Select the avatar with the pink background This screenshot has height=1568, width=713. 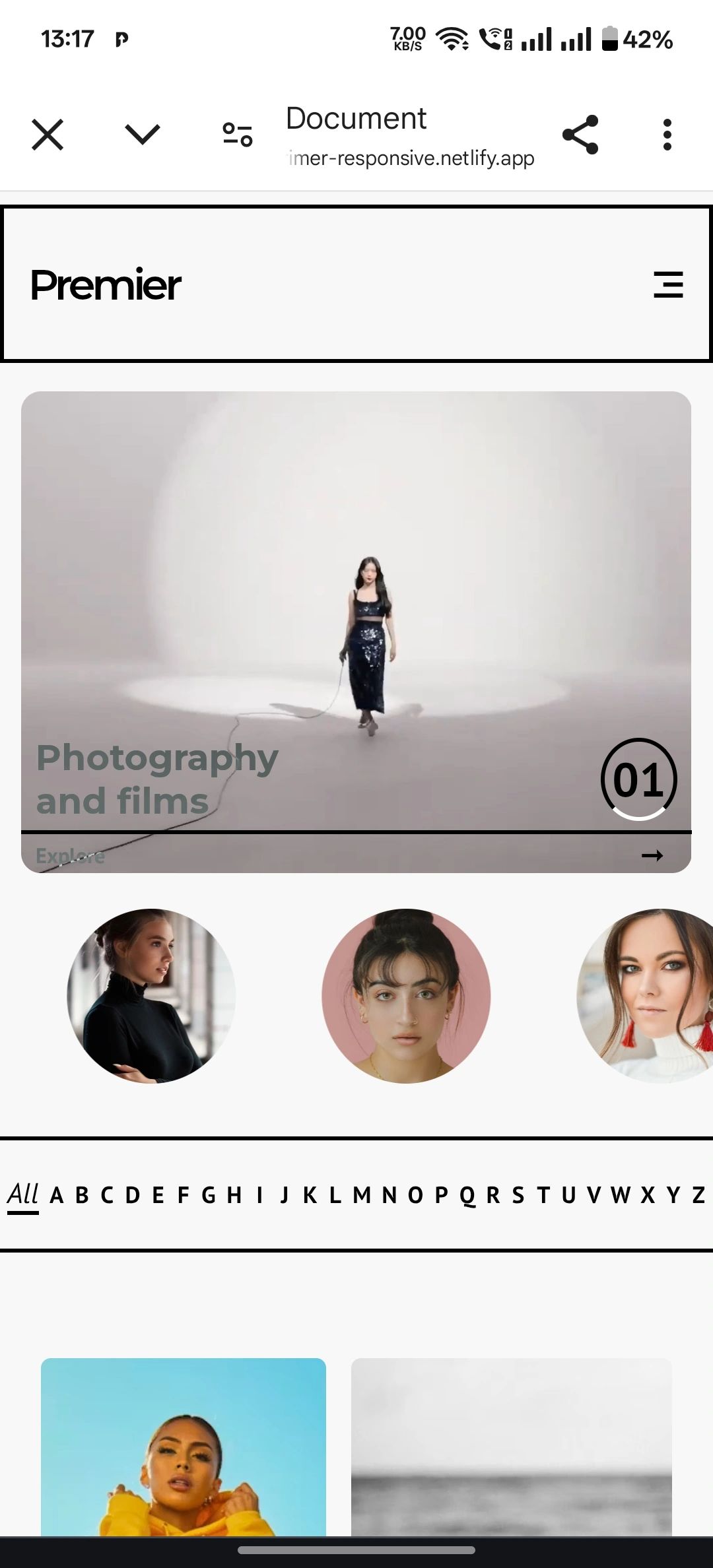tap(406, 996)
